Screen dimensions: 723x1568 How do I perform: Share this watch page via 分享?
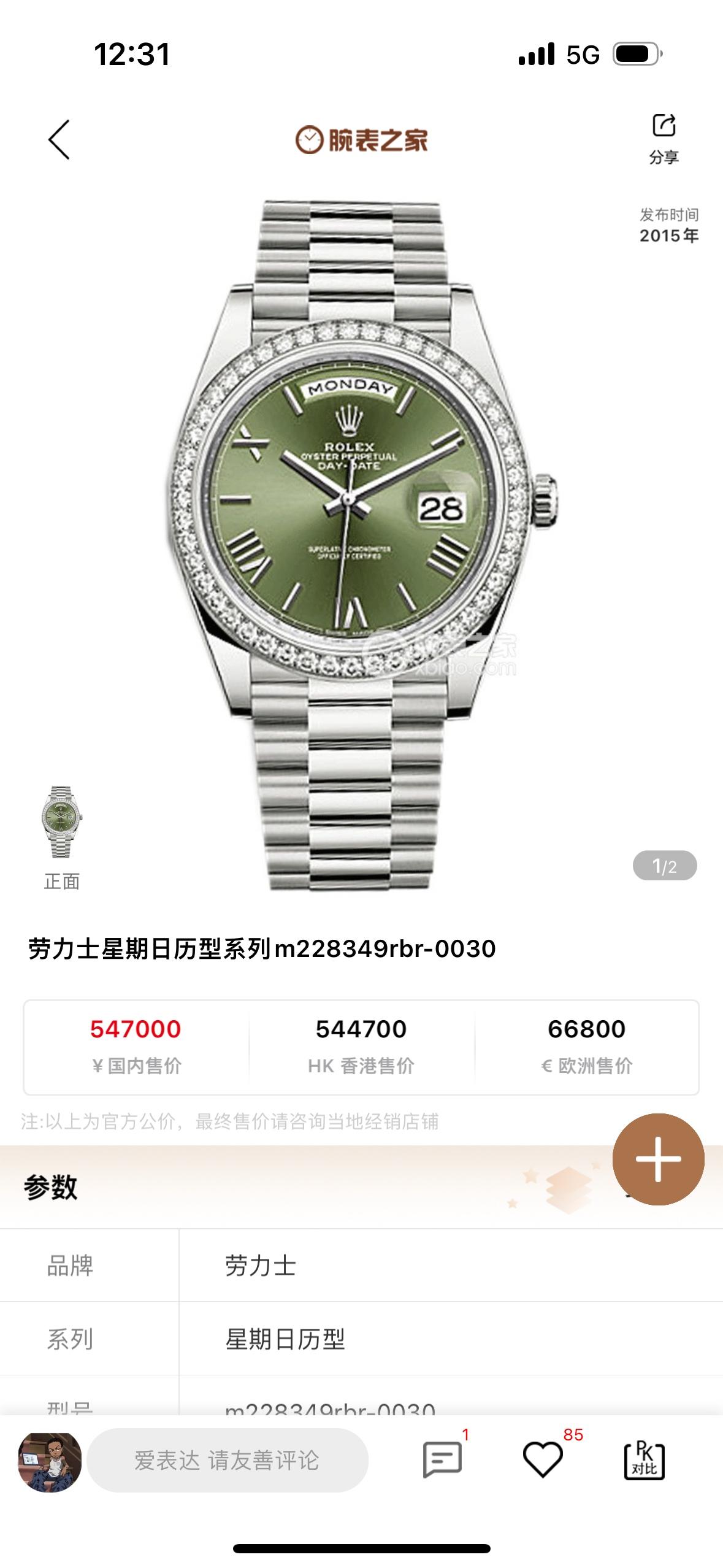click(664, 139)
